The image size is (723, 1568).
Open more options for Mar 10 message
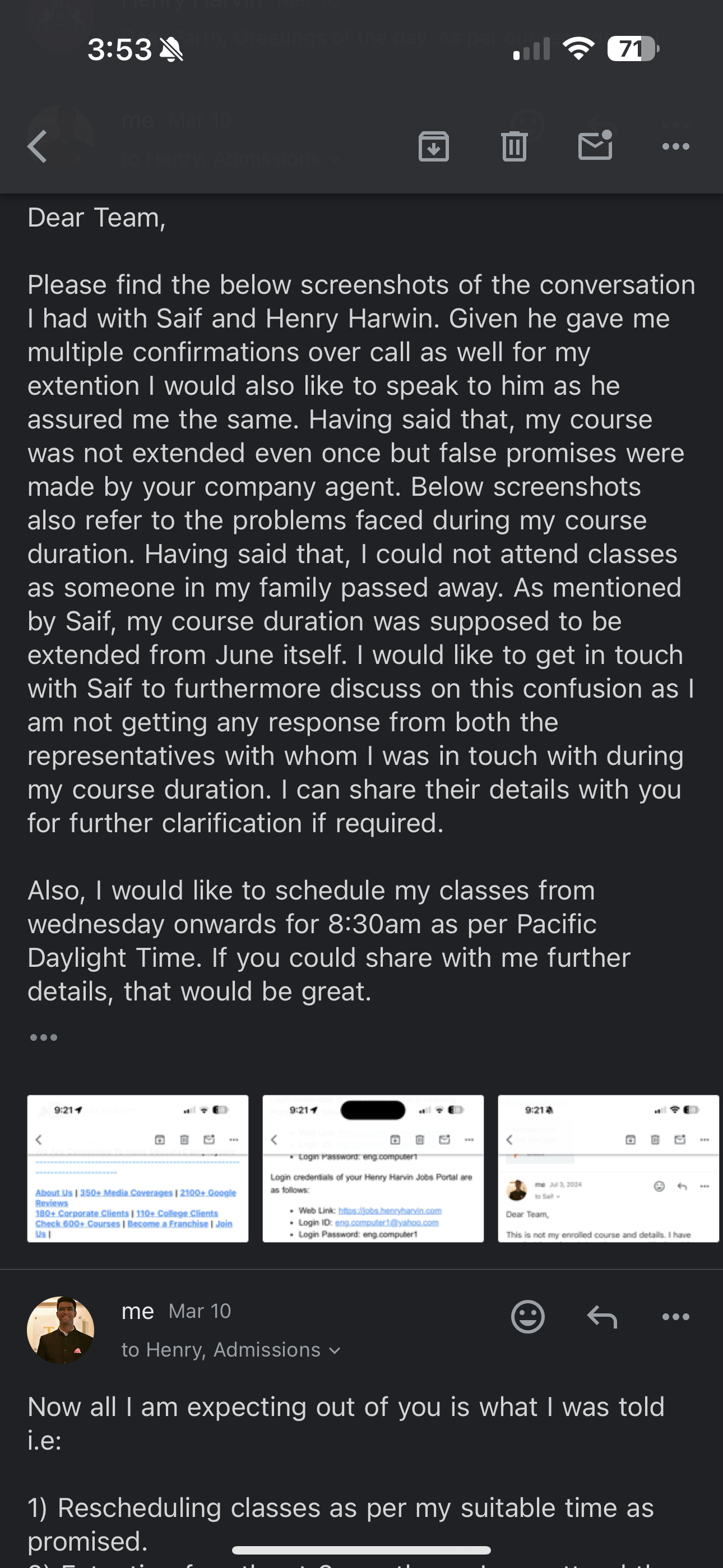[x=675, y=1317]
